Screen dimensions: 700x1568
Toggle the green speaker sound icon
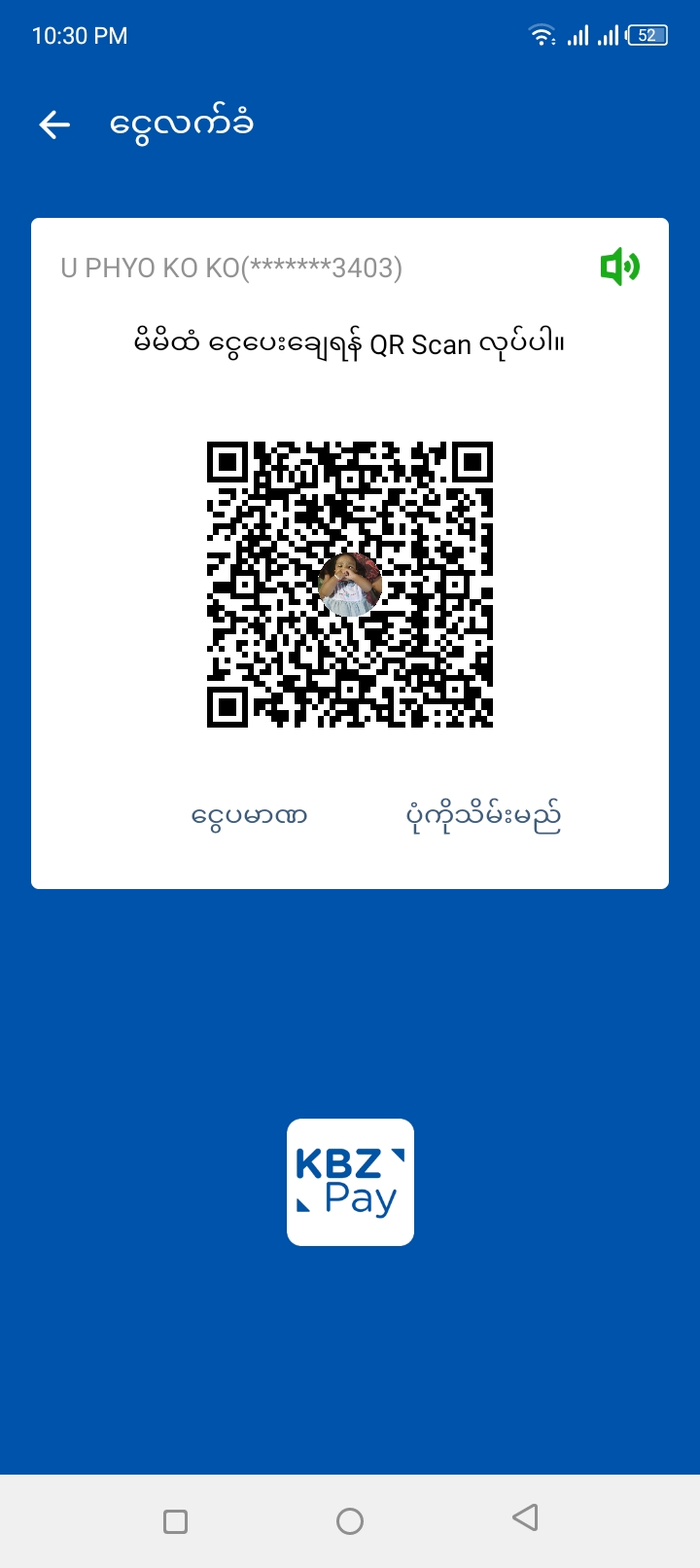pyautogui.click(x=619, y=267)
